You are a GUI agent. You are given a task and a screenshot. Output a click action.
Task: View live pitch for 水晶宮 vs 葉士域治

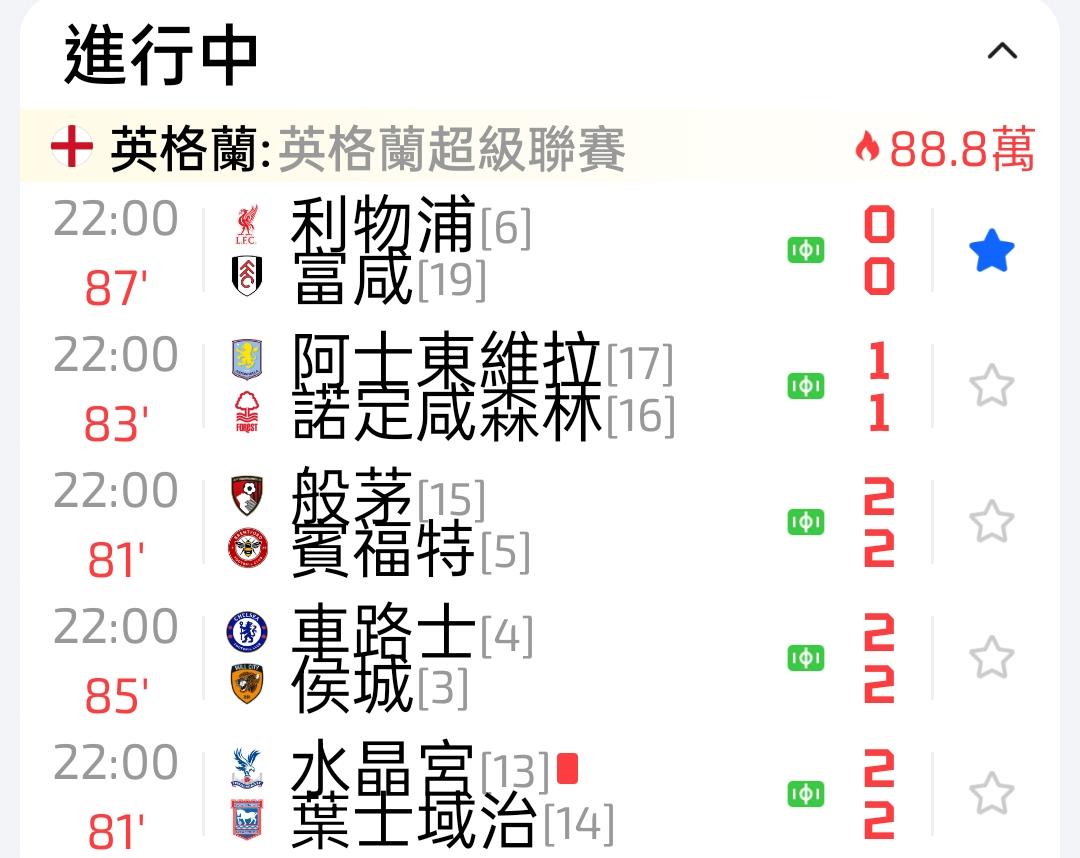(805, 793)
